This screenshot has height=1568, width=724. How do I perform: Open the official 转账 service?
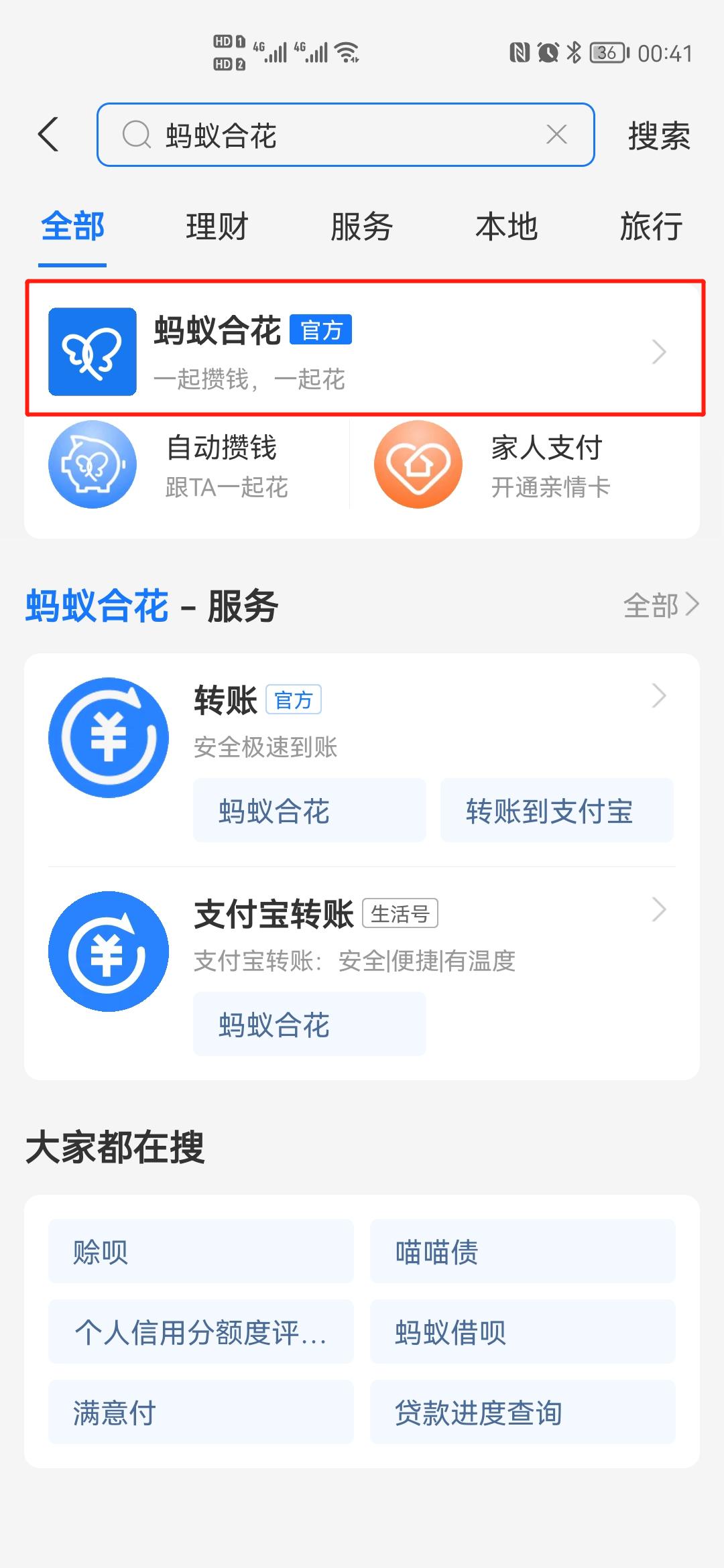[x=362, y=720]
